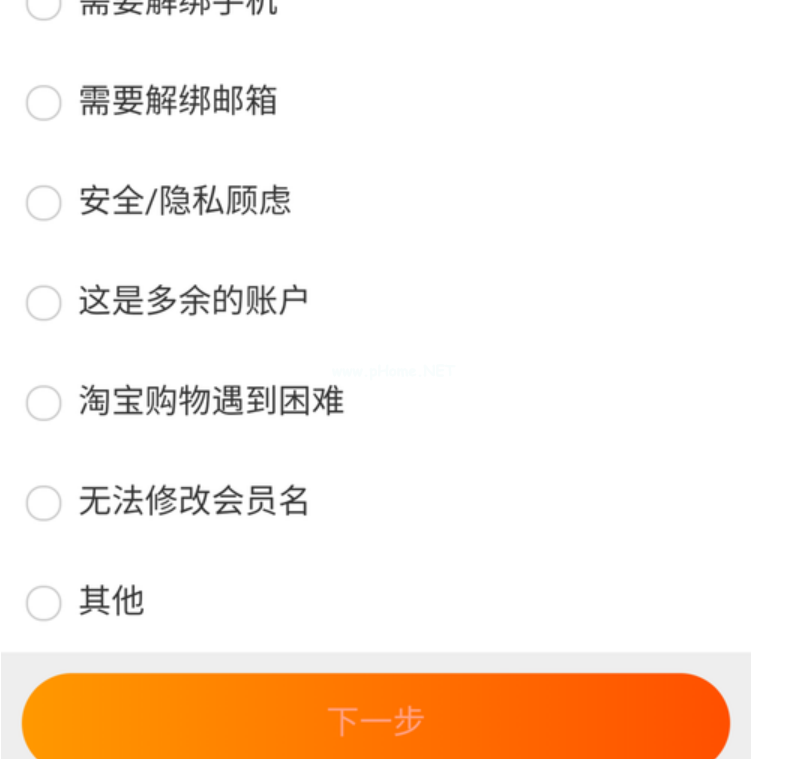Choose 无法修改会员名 as the reason

44,502
